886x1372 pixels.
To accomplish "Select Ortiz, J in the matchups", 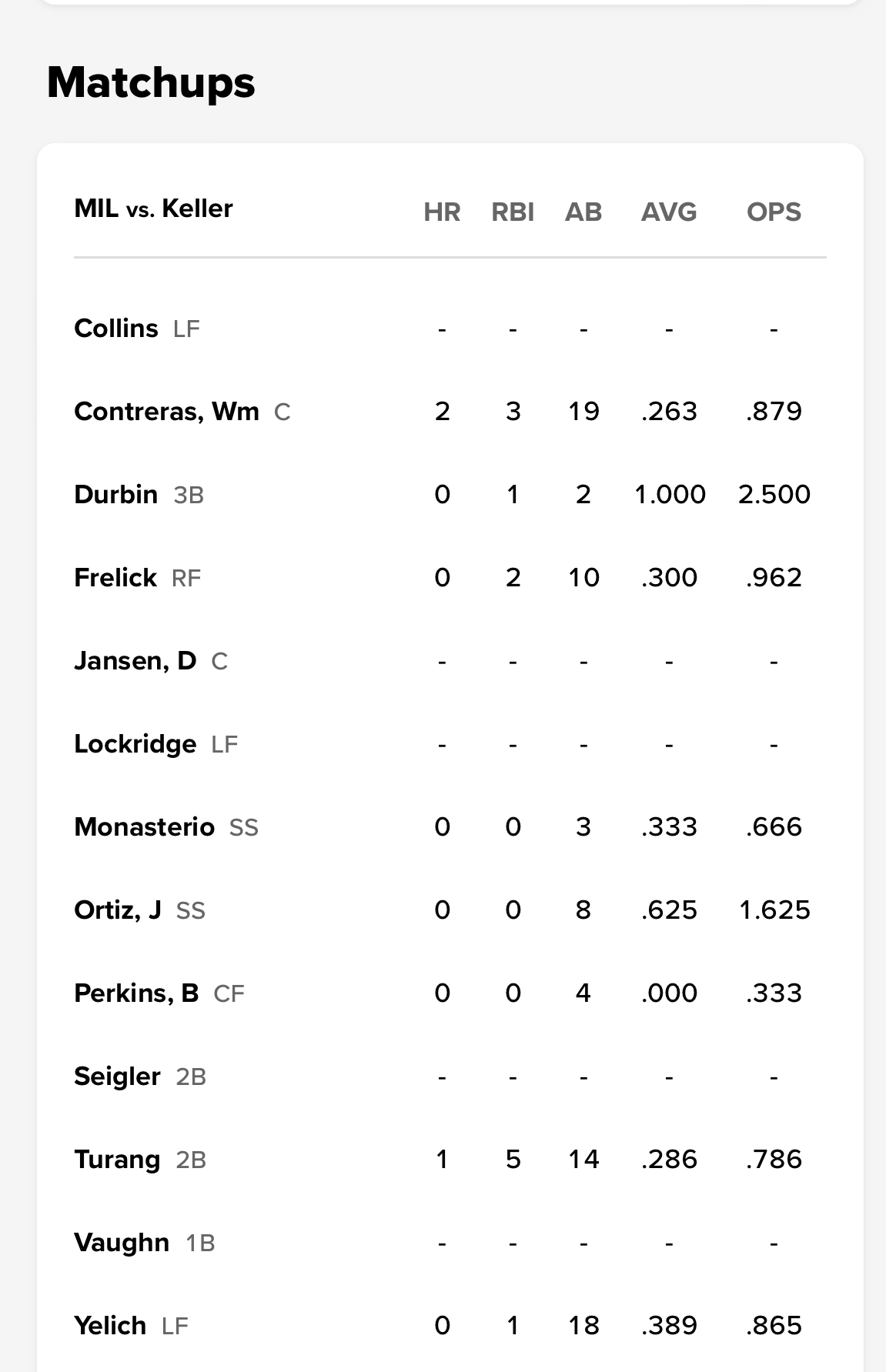I will 118,910.
